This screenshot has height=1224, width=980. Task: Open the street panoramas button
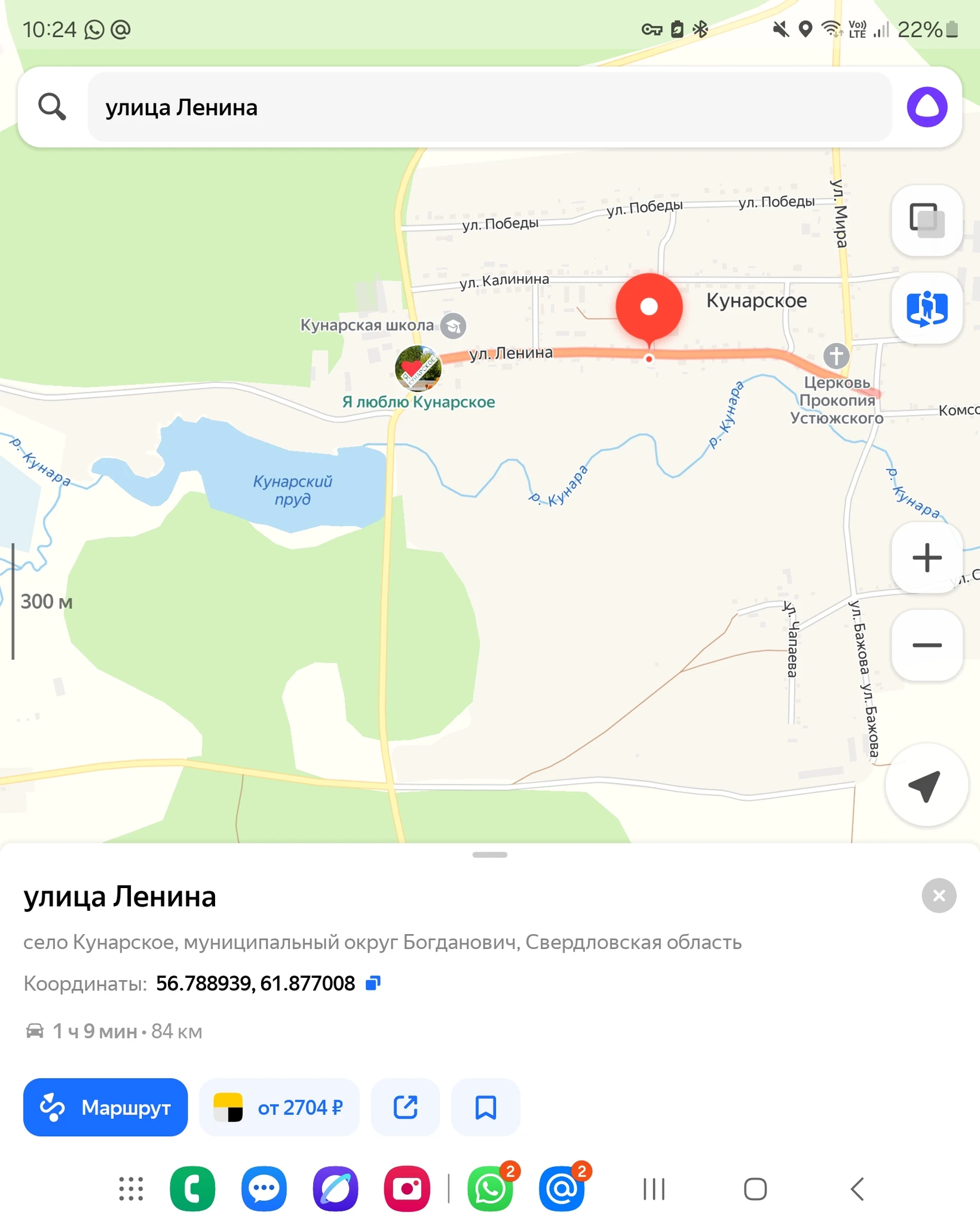click(927, 308)
